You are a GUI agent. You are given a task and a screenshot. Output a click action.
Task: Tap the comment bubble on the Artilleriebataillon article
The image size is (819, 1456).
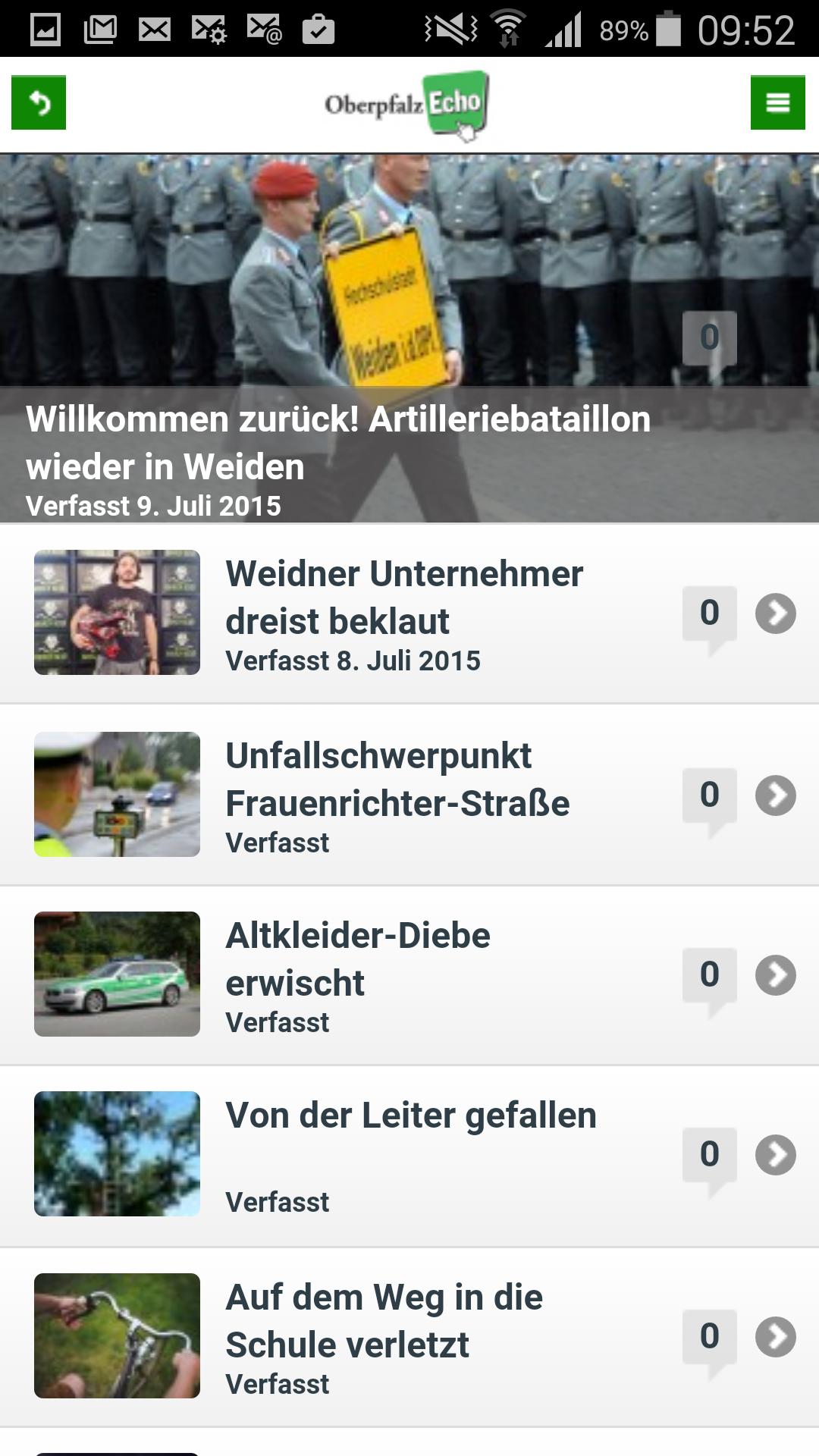point(709,337)
